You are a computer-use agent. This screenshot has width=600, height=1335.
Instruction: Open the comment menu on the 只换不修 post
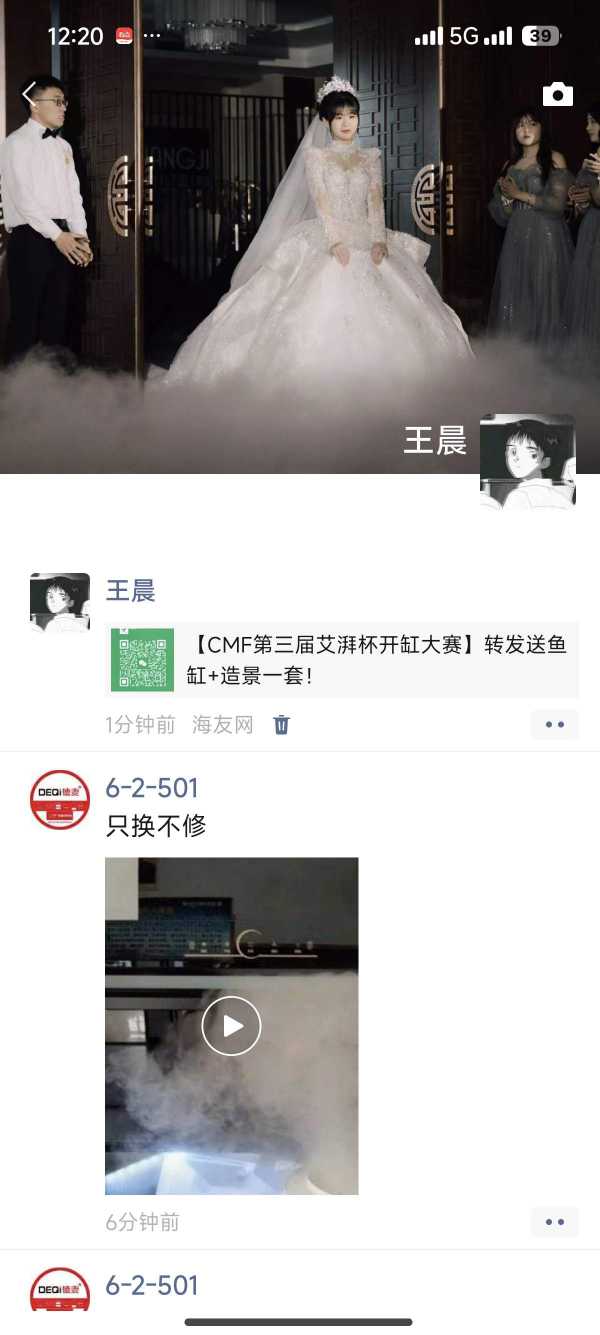(554, 1222)
